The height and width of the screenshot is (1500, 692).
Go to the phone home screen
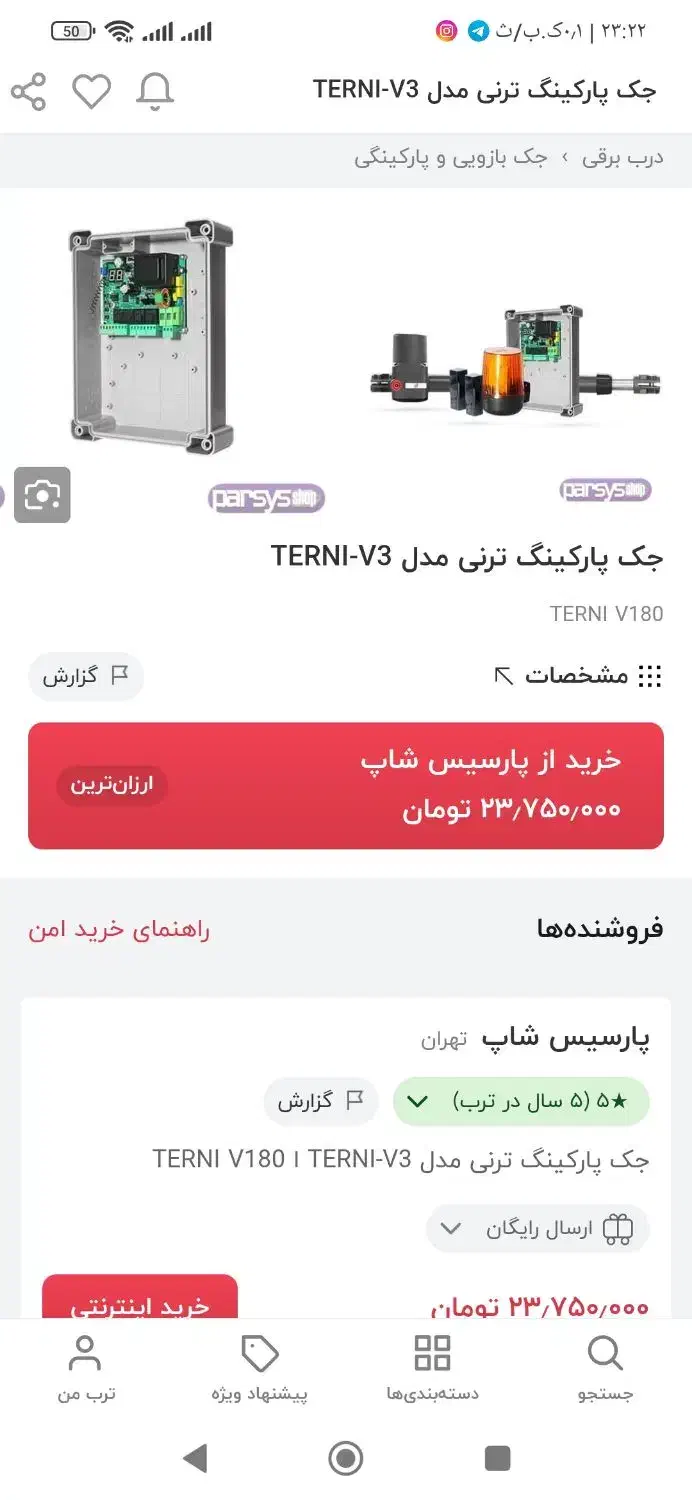click(346, 1458)
